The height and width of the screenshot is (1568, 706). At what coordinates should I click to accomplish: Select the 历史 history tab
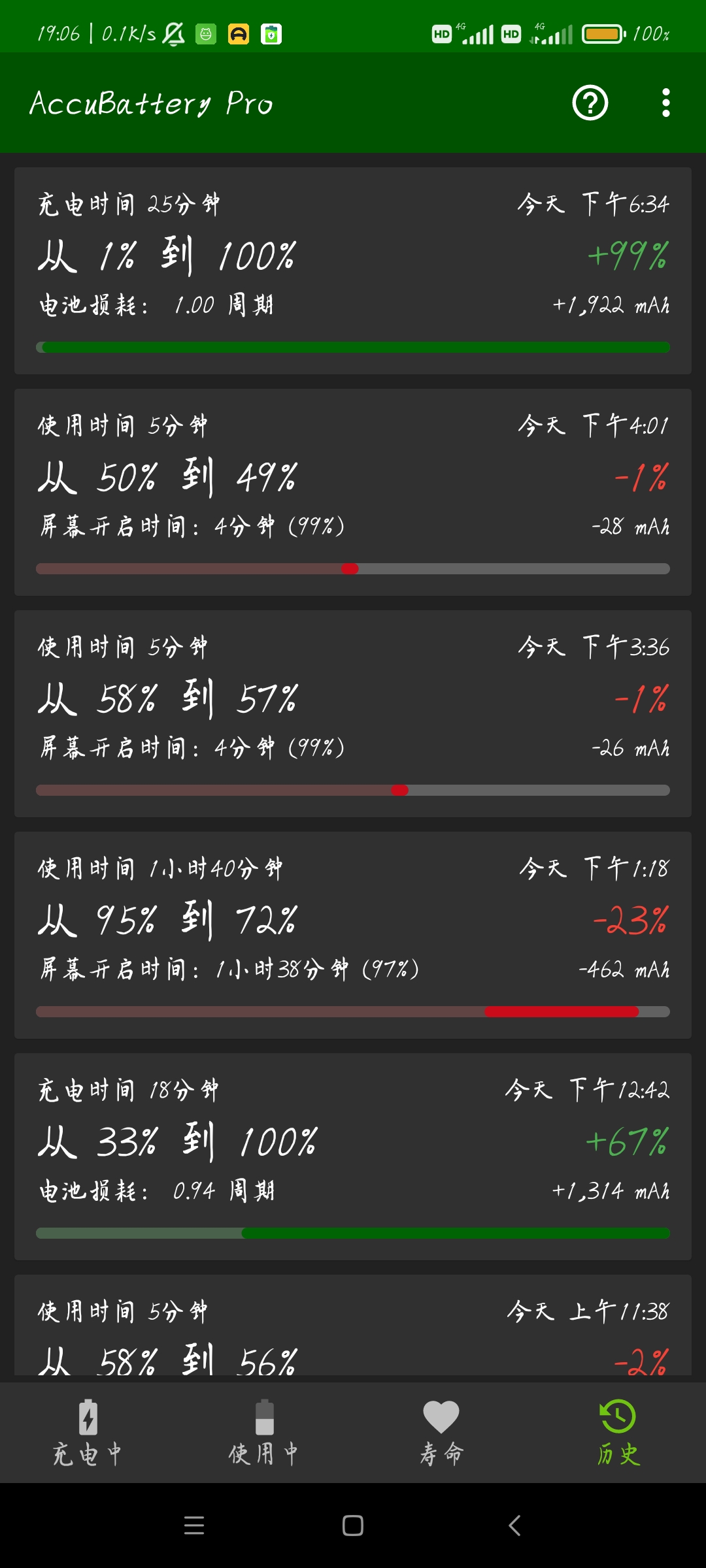(x=618, y=1432)
